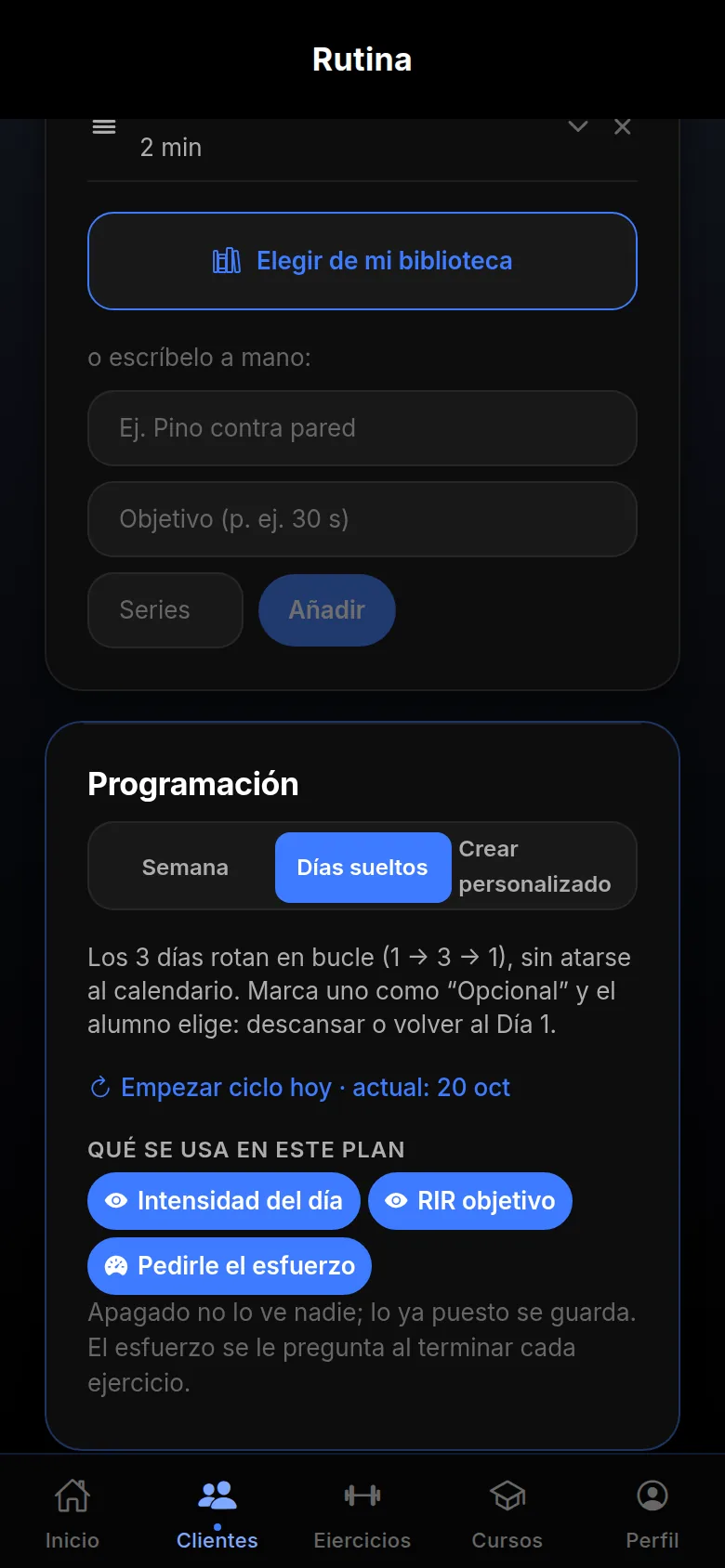Switch to the Ejercicios tab
Image resolution: width=725 pixels, height=1568 pixels.
coord(362,1513)
